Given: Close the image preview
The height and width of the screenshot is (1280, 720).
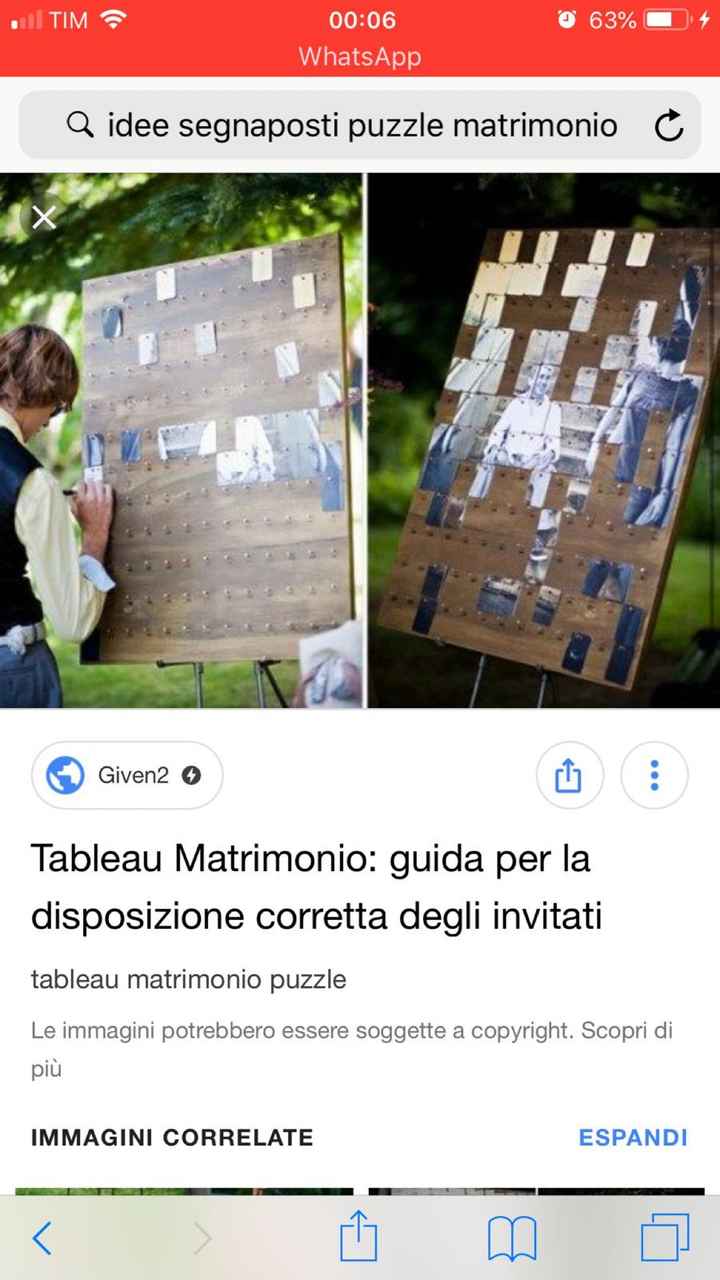Looking at the screenshot, I should click(44, 217).
